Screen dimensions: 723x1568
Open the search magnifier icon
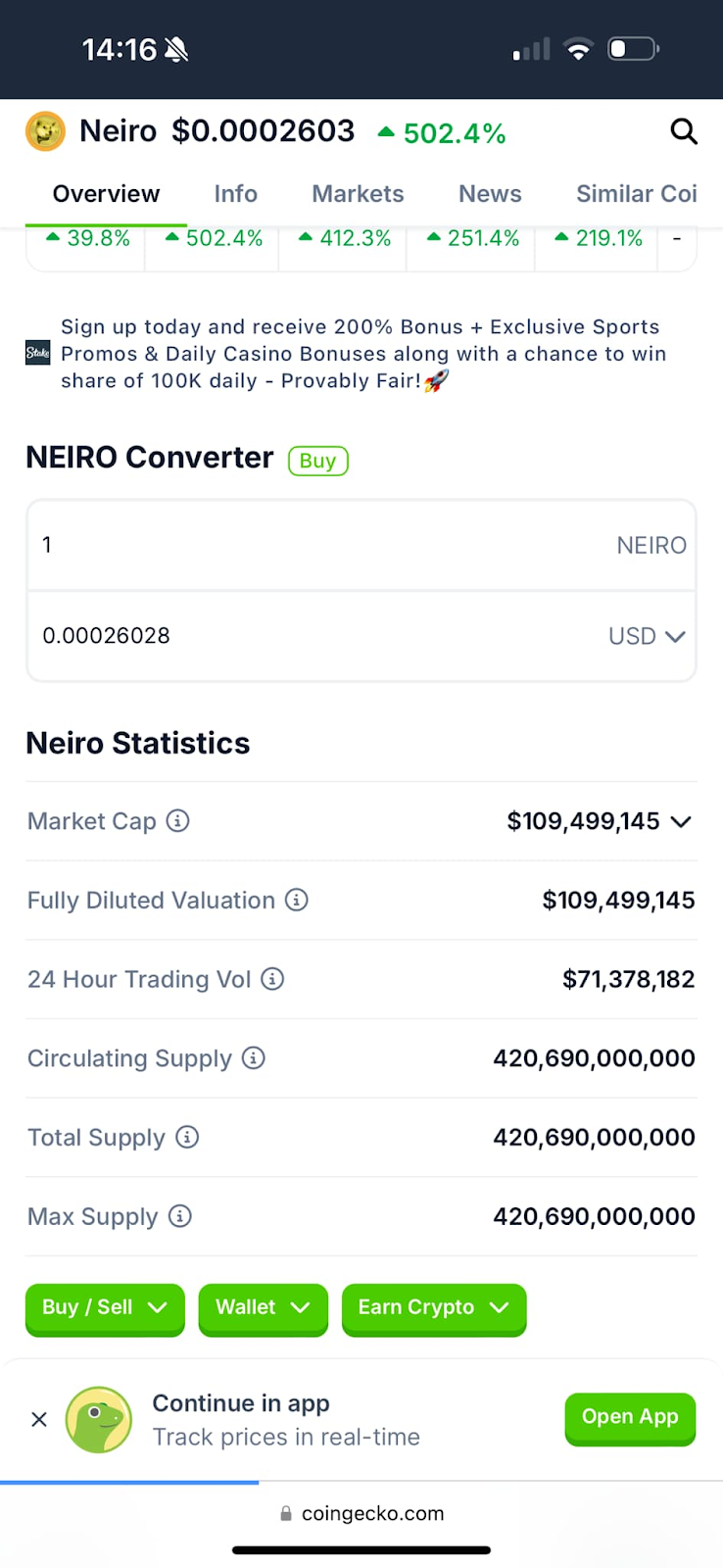(683, 131)
